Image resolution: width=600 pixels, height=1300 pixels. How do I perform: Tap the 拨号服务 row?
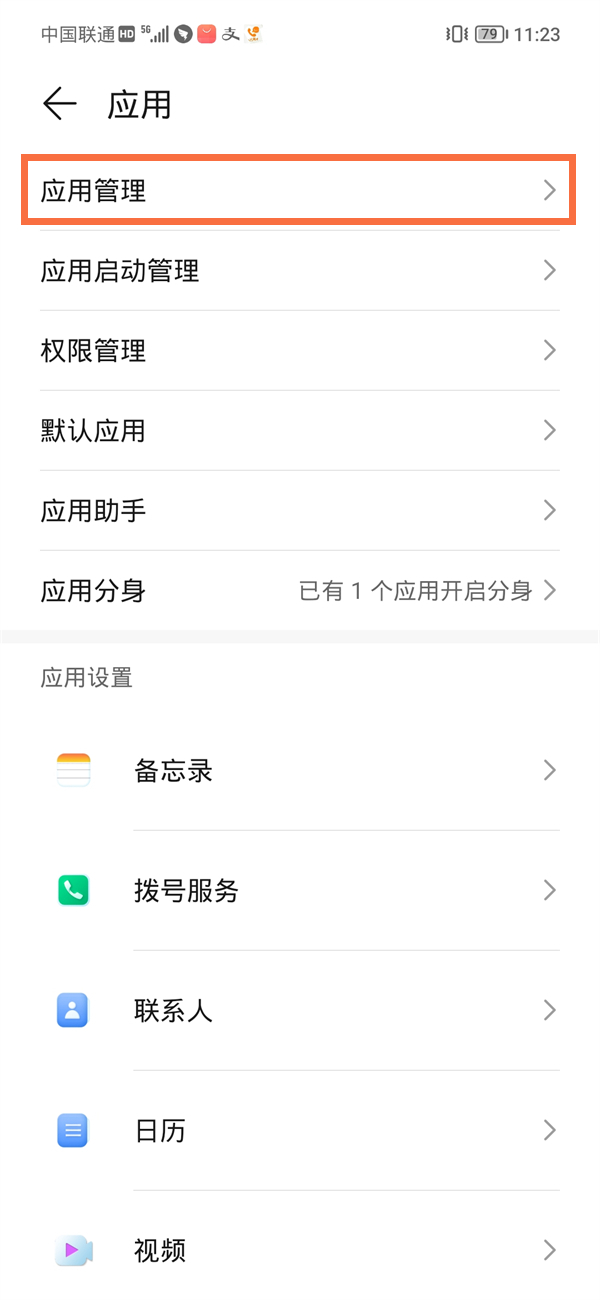pyautogui.click(x=300, y=890)
